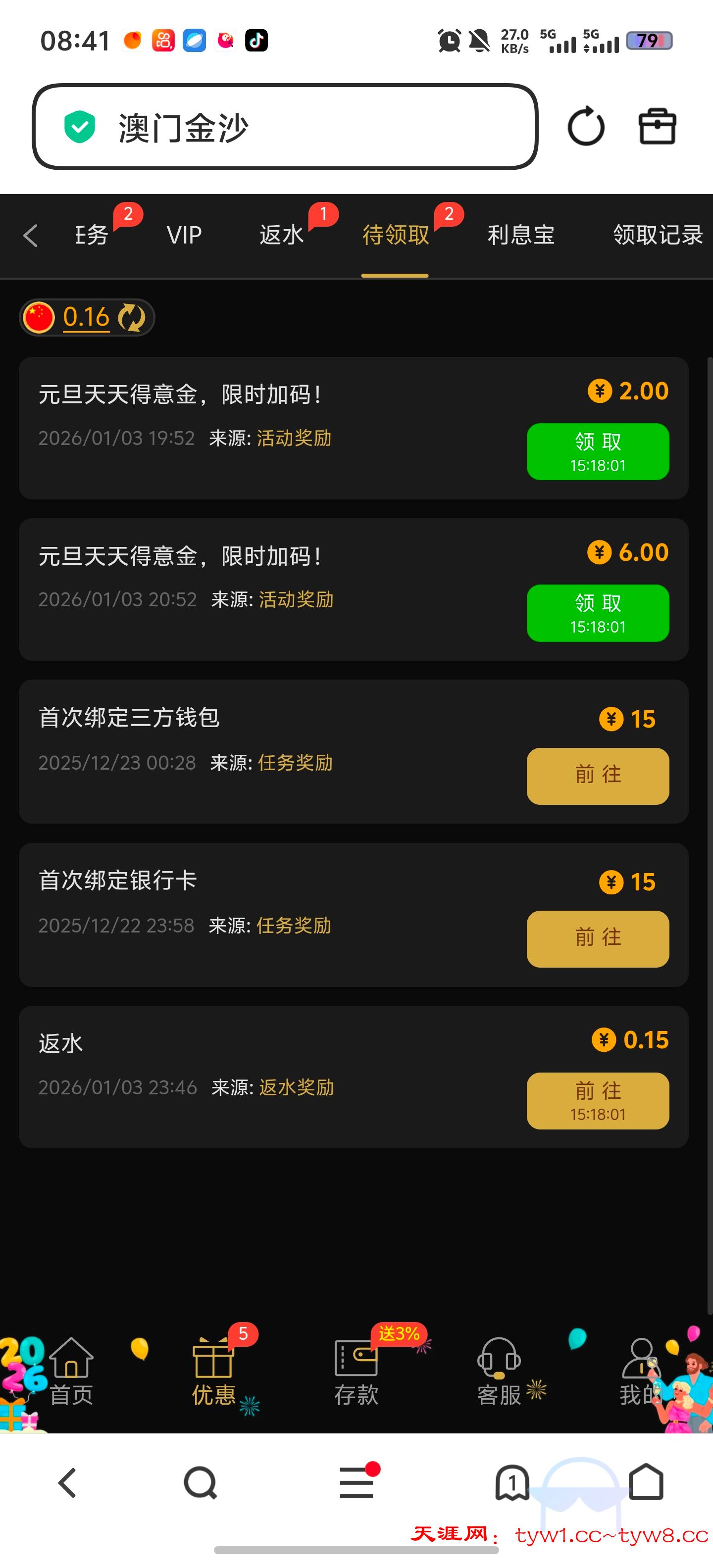
Task: Switch to the 利息宝 tab
Action: coord(520,235)
